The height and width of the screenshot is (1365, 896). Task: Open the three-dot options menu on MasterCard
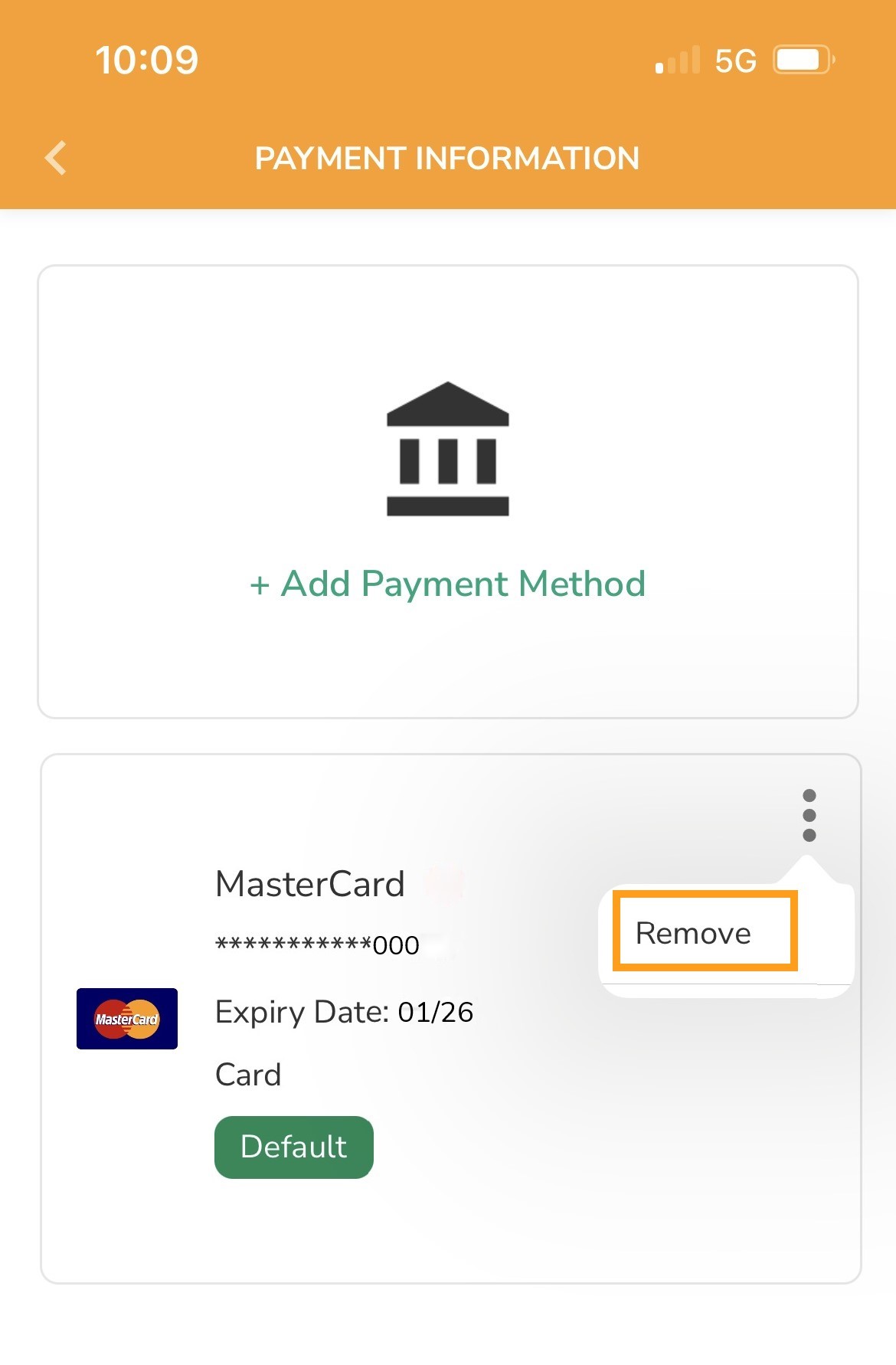tap(809, 815)
